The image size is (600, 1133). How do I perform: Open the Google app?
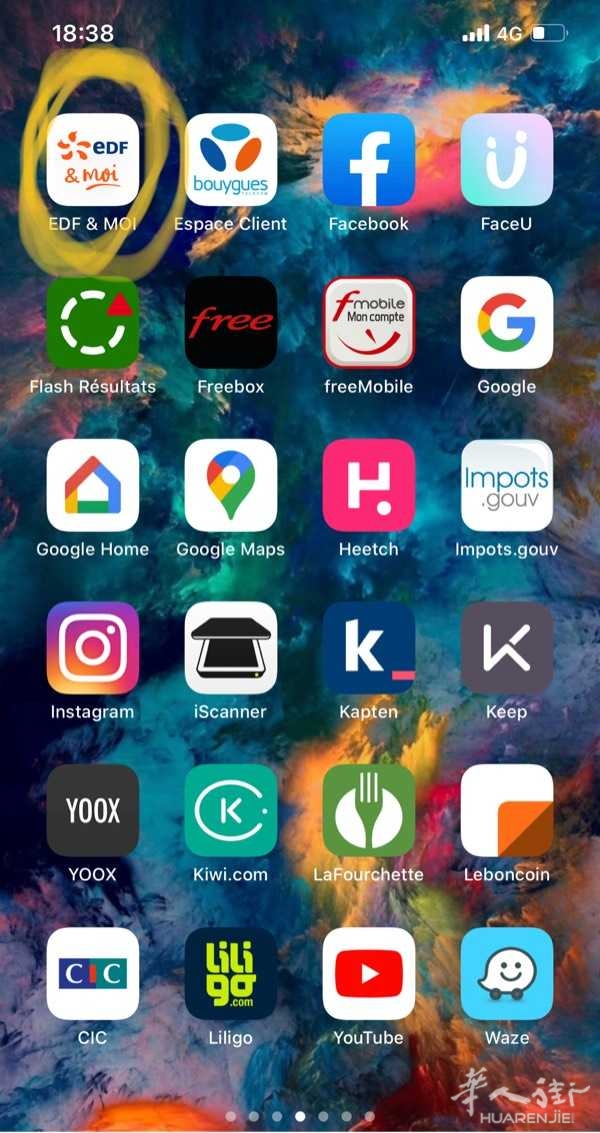click(x=507, y=322)
